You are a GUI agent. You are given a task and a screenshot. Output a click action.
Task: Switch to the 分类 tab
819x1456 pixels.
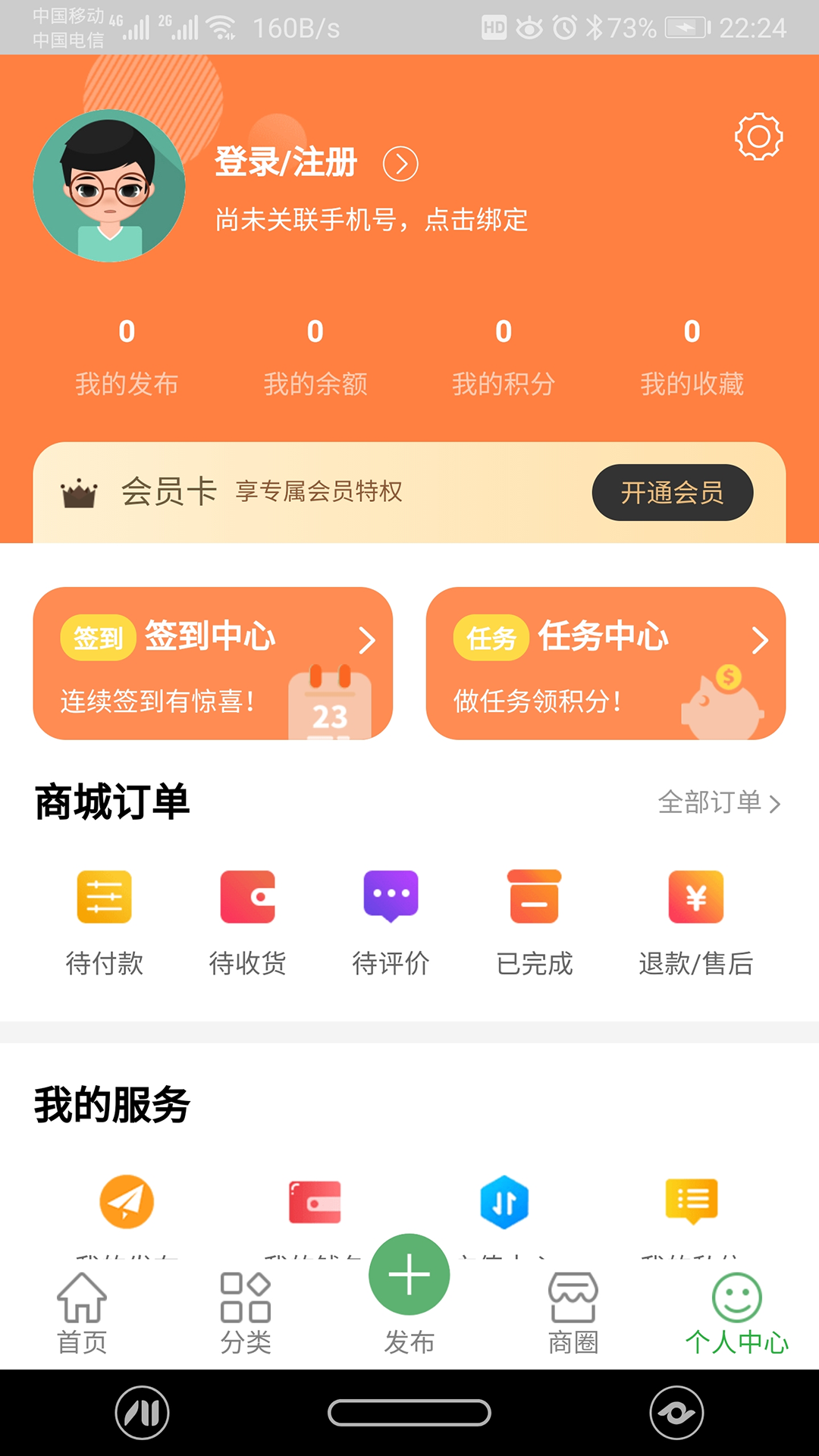pos(246,1313)
